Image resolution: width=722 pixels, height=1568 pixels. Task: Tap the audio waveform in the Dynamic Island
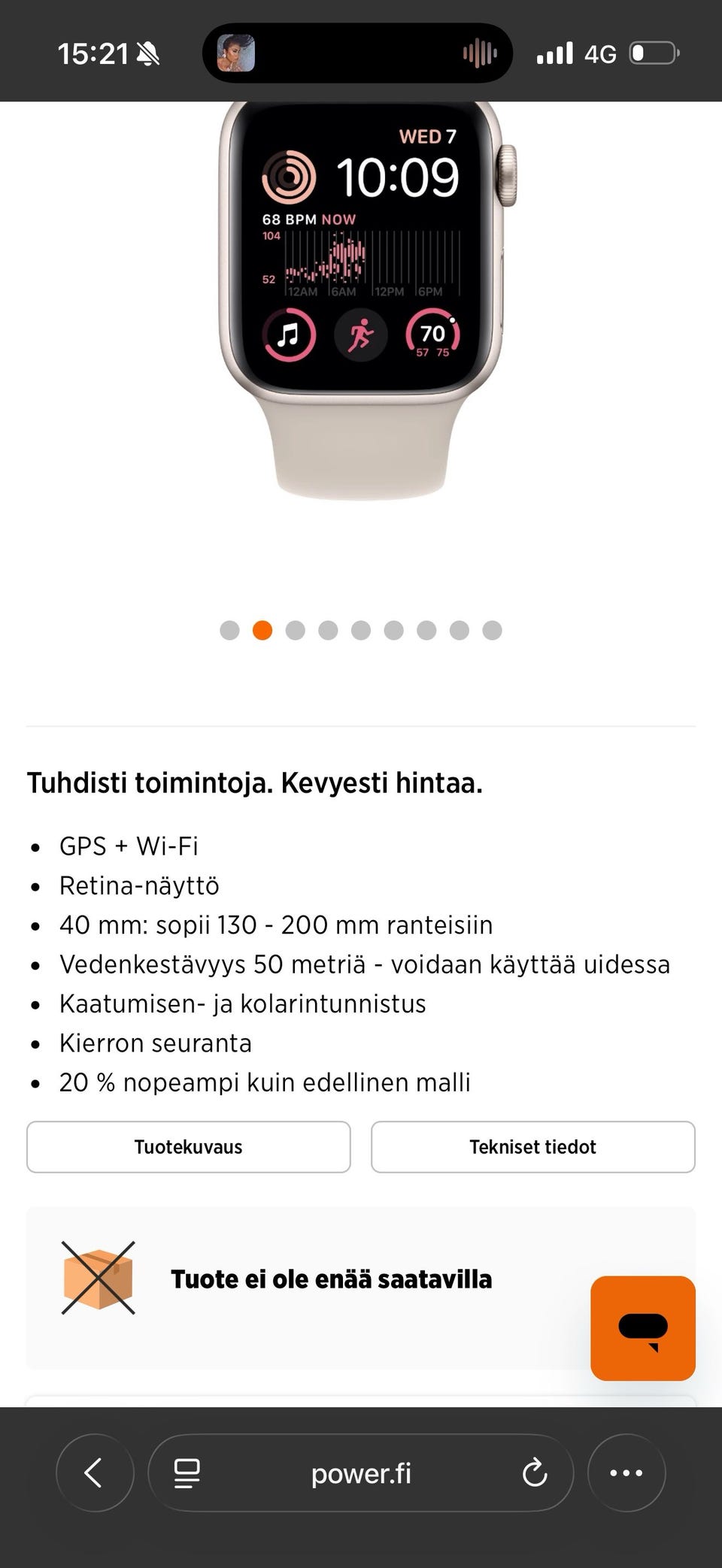point(480,53)
